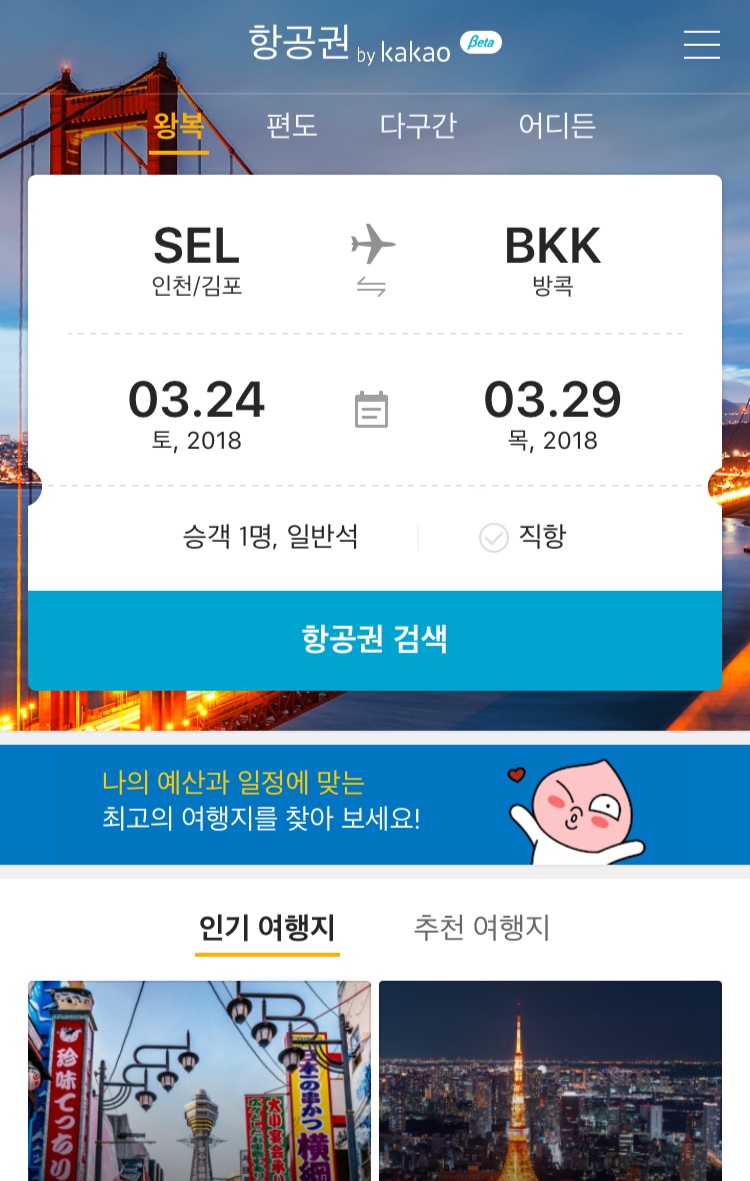
Task: Change destination airport BKK 방콕
Action: pos(552,259)
